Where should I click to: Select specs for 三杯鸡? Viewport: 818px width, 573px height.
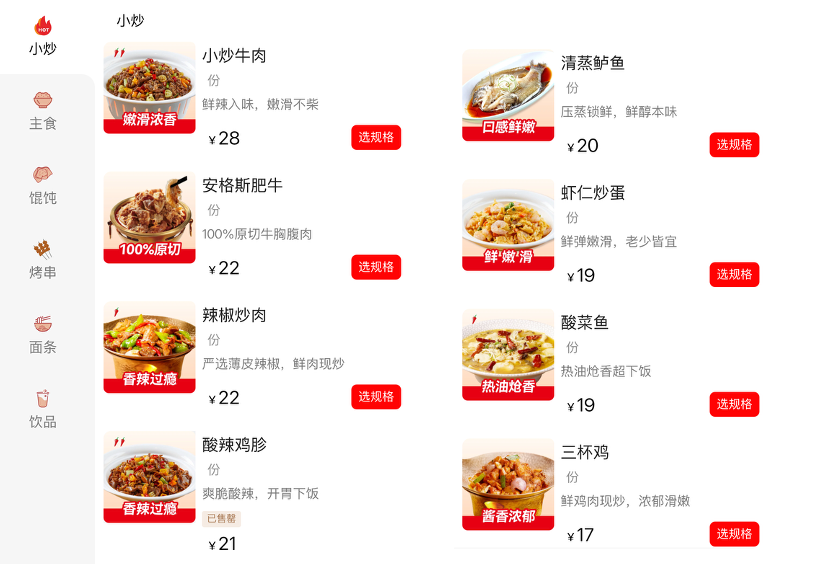(x=734, y=534)
